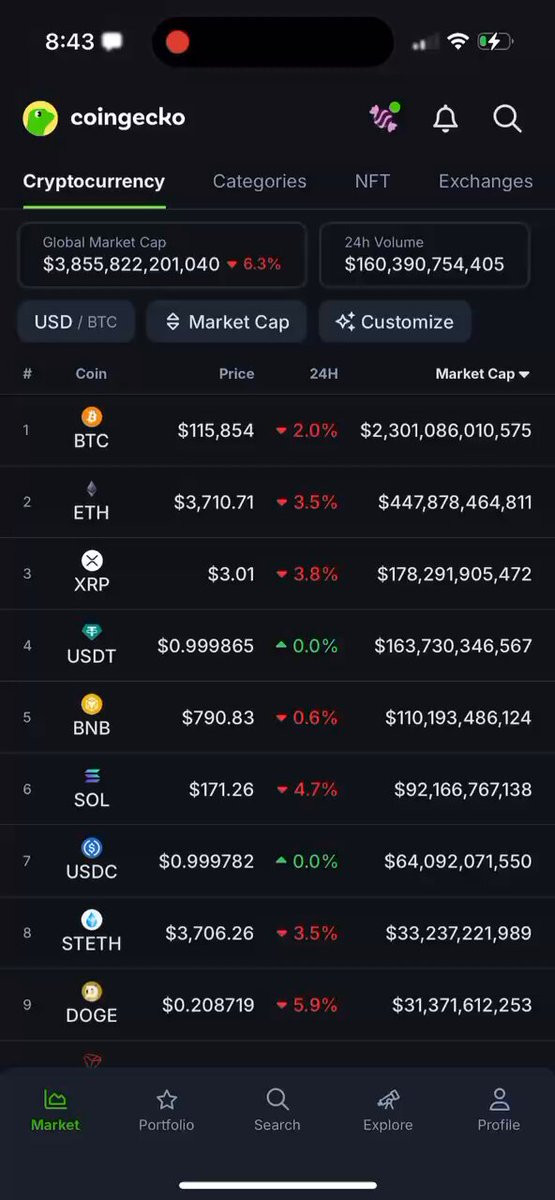This screenshot has width=555, height=1200.
Task: Tap the search magnifier in header
Action: (507, 119)
